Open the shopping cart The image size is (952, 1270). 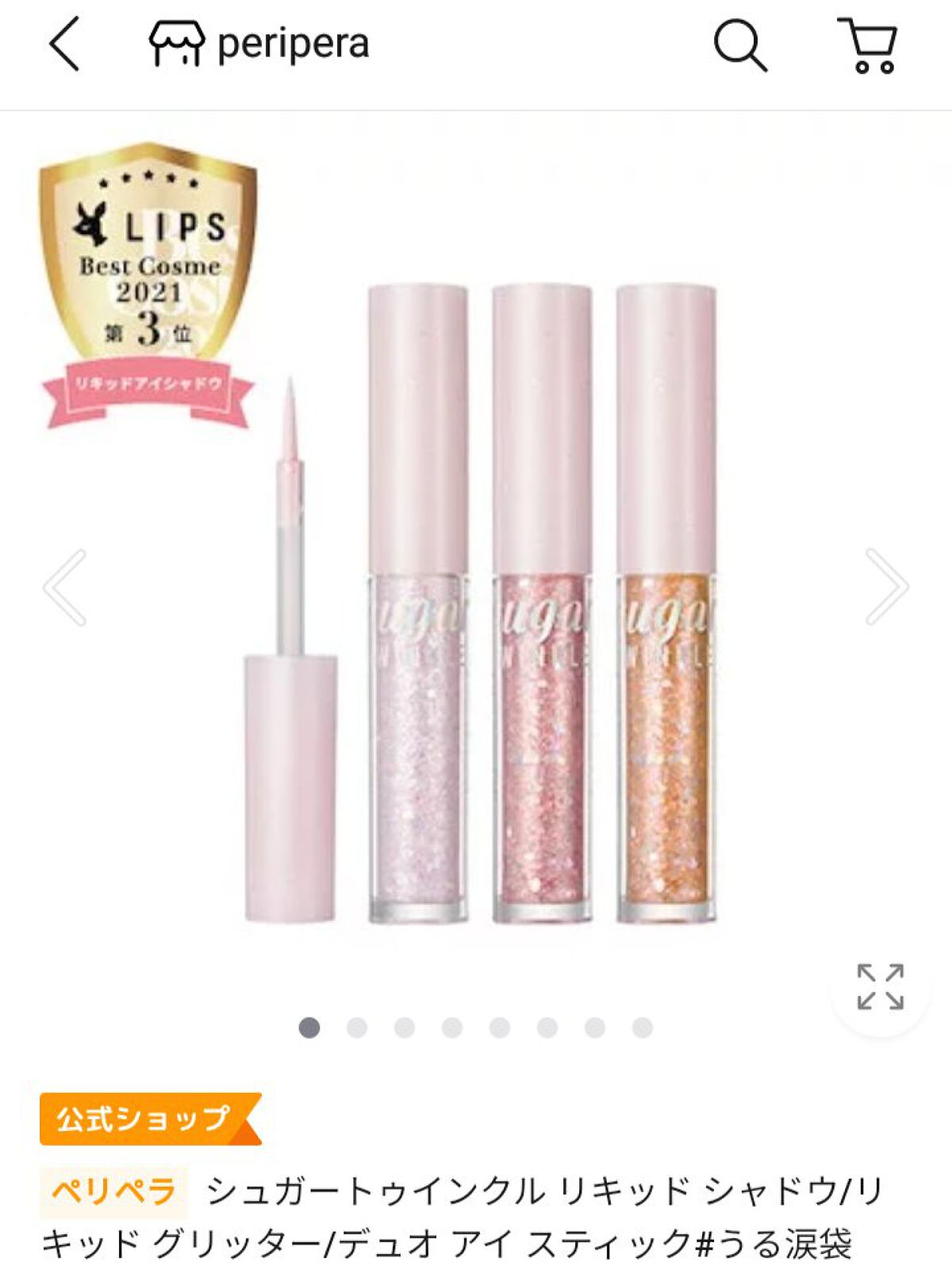(869, 46)
